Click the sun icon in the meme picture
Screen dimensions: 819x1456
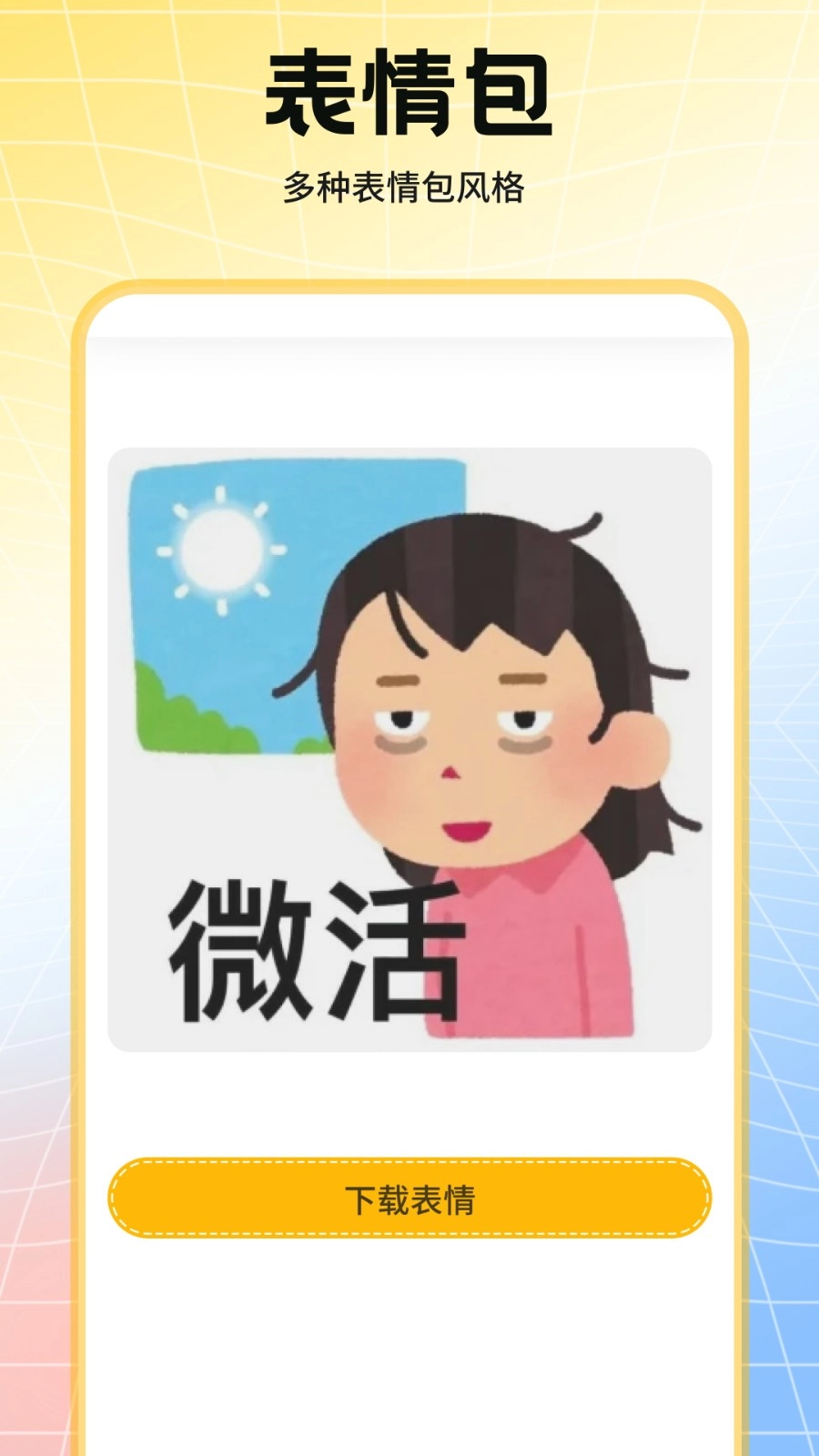point(221,551)
